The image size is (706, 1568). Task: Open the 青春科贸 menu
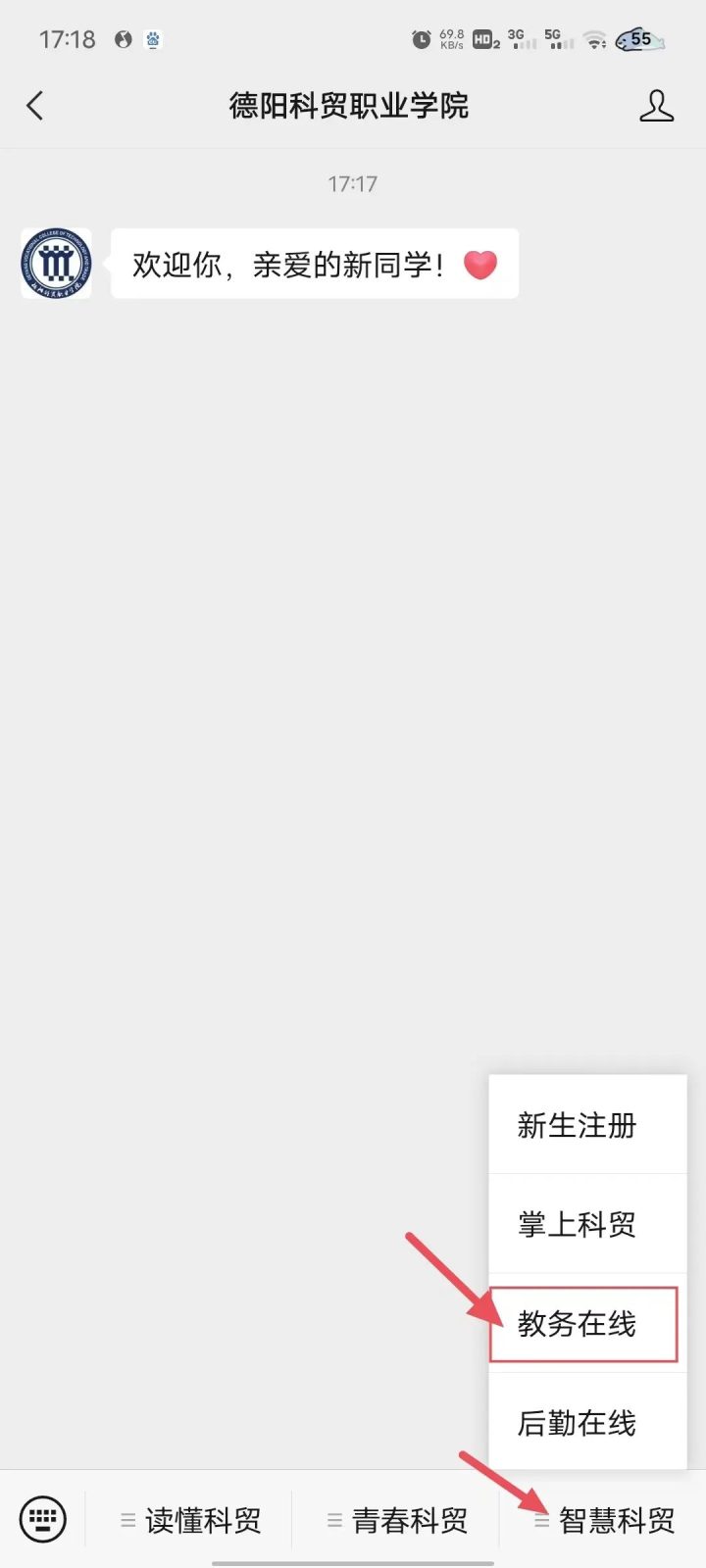tap(397, 1520)
